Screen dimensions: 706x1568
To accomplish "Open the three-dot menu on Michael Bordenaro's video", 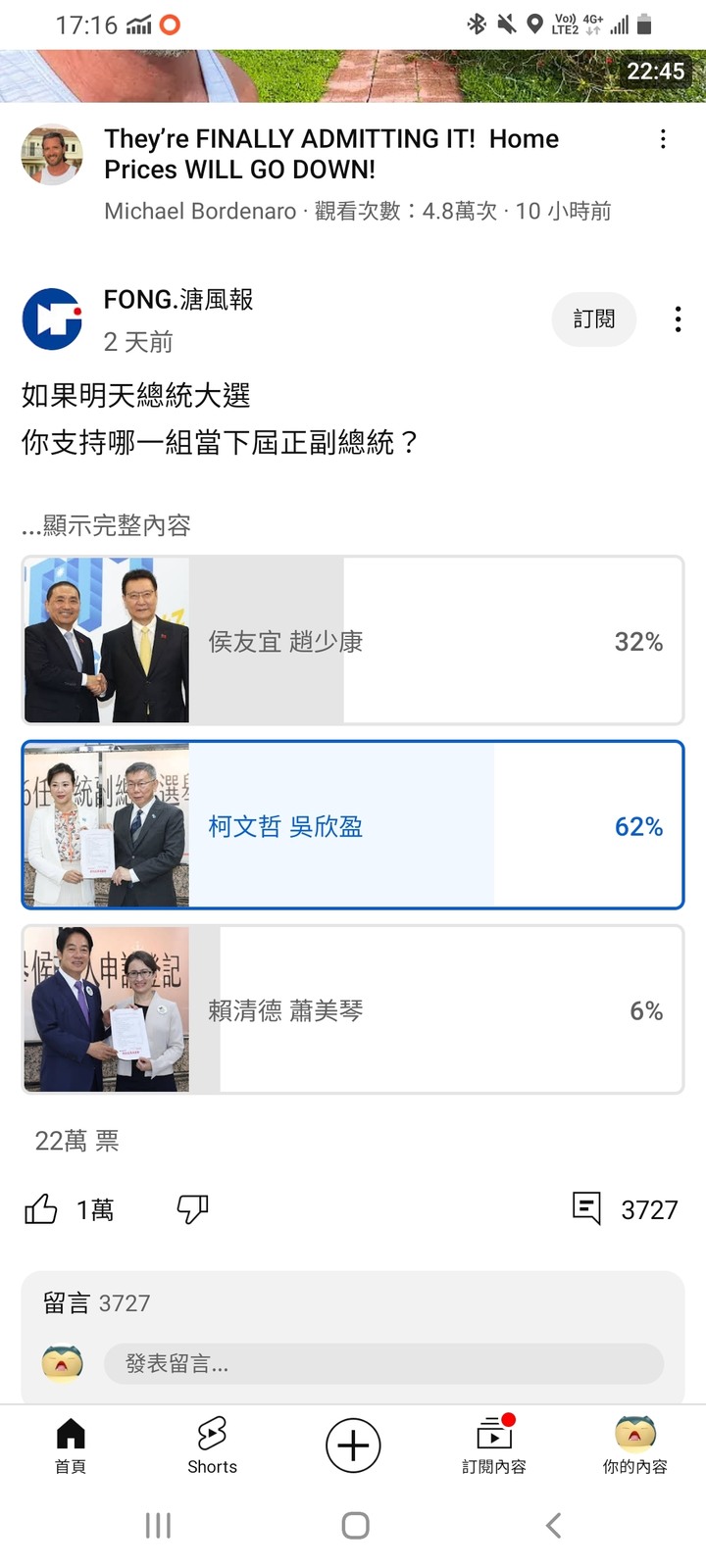I will (x=663, y=138).
